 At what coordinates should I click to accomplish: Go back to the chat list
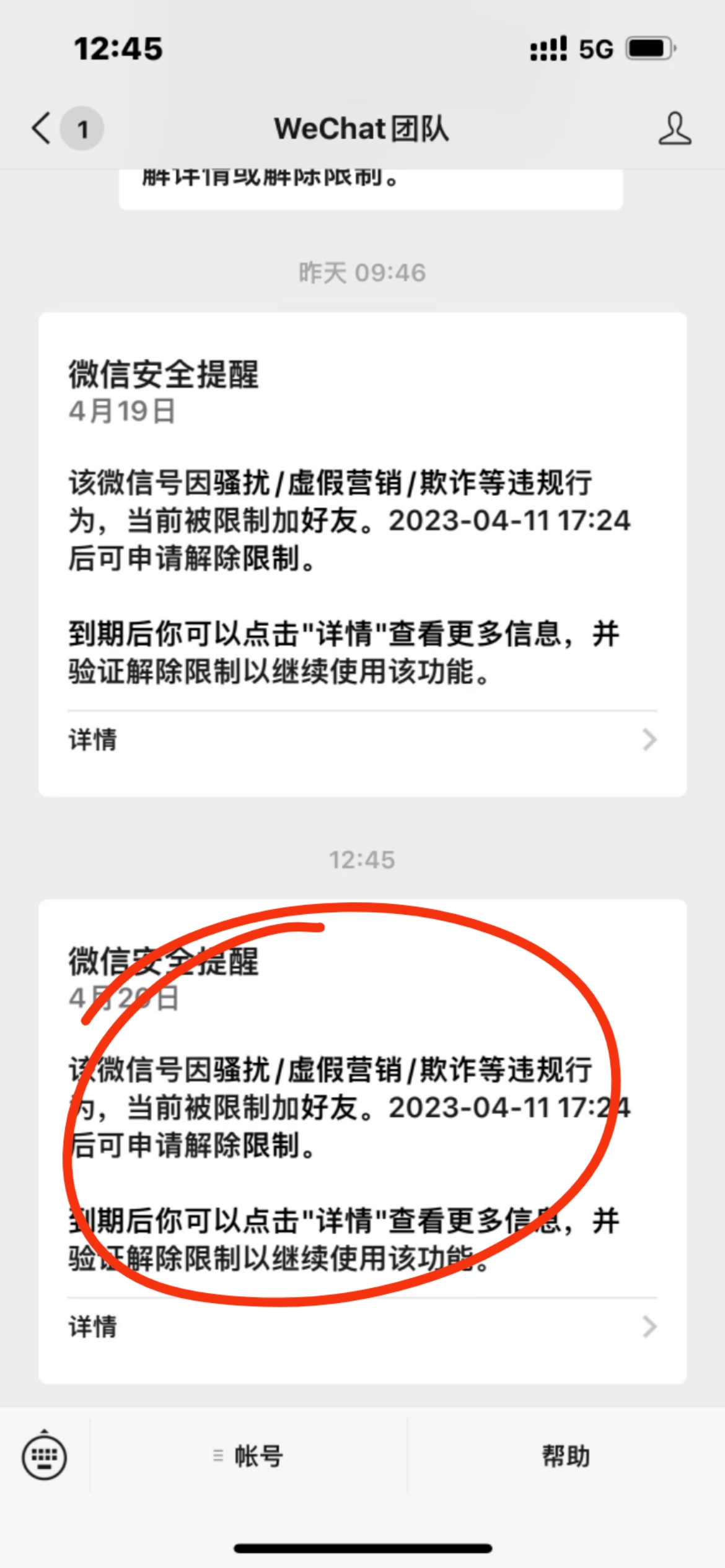[42, 129]
